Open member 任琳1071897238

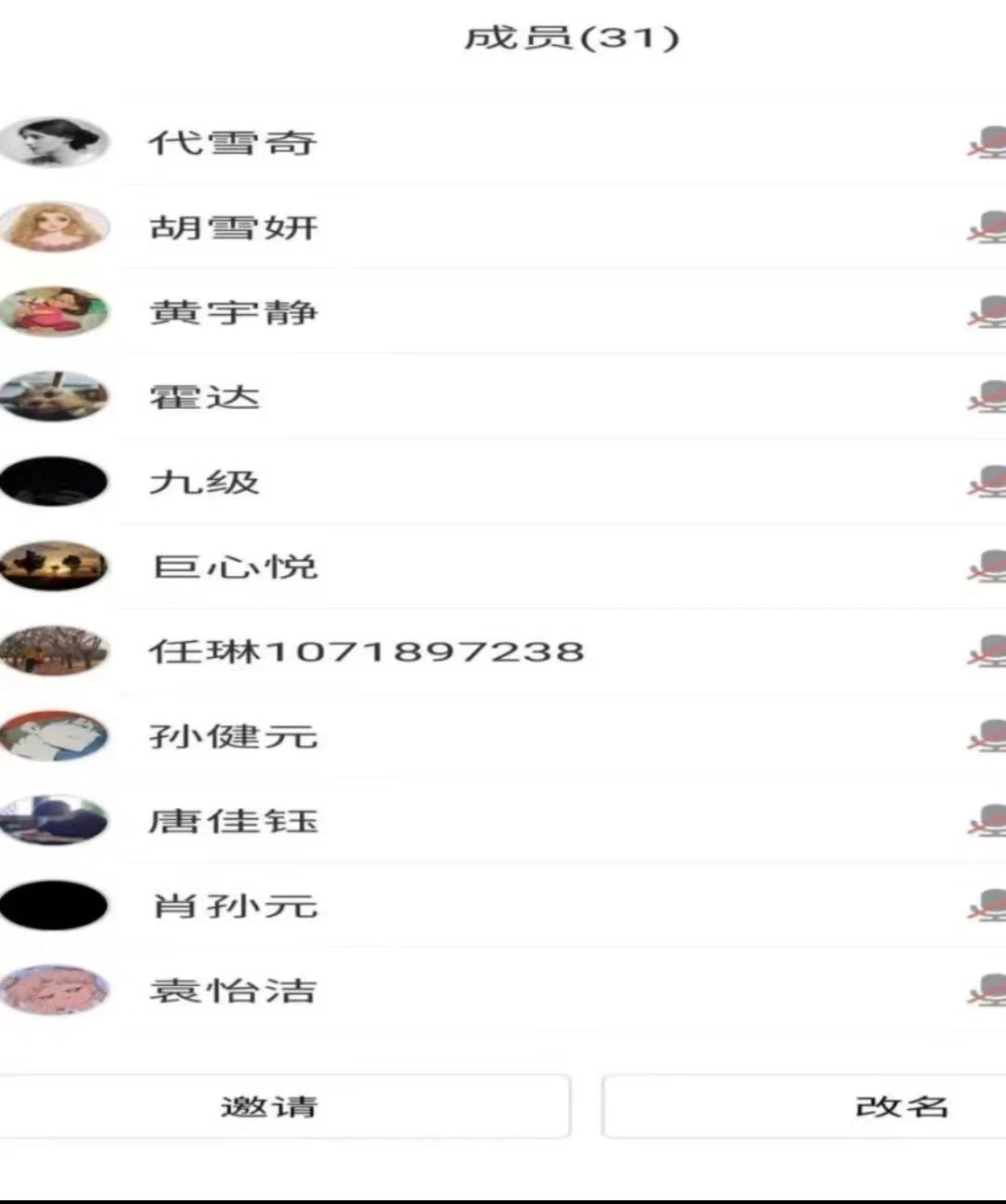366,651
